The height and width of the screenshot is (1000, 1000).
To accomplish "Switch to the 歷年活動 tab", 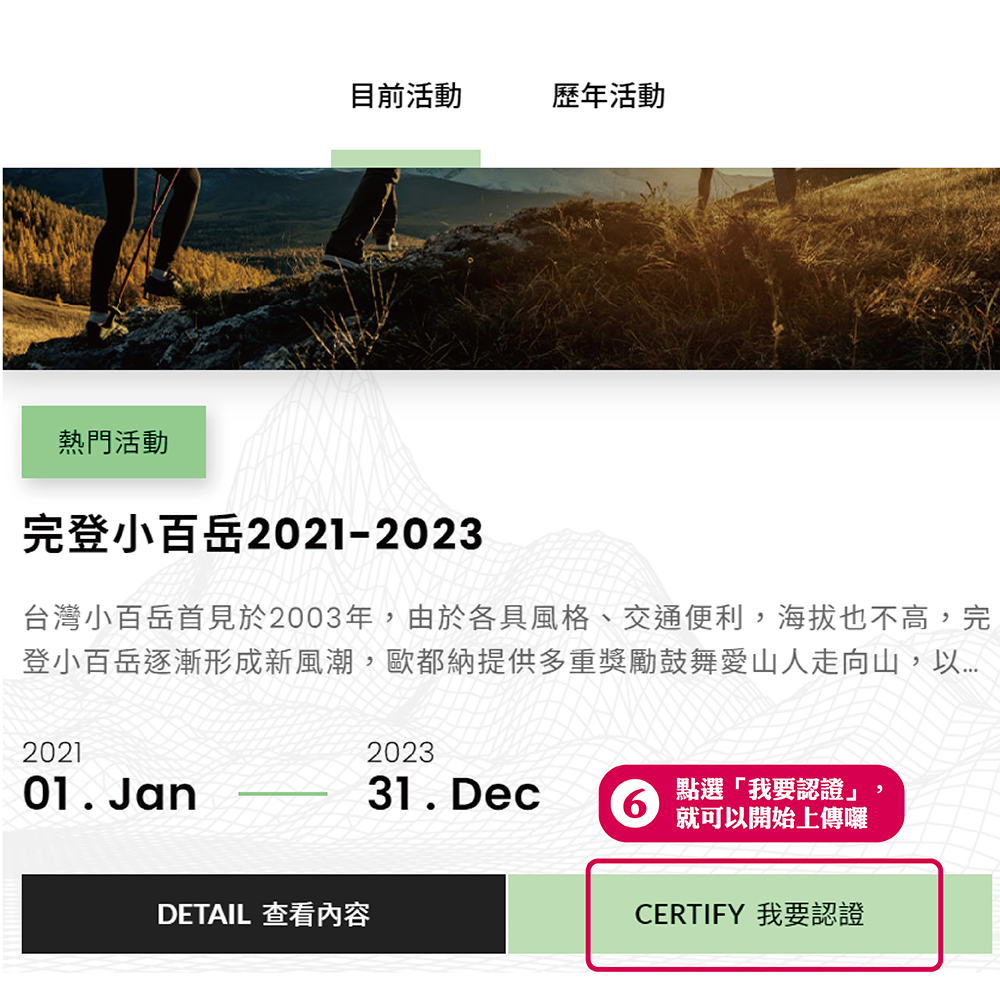I will point(608,97).
